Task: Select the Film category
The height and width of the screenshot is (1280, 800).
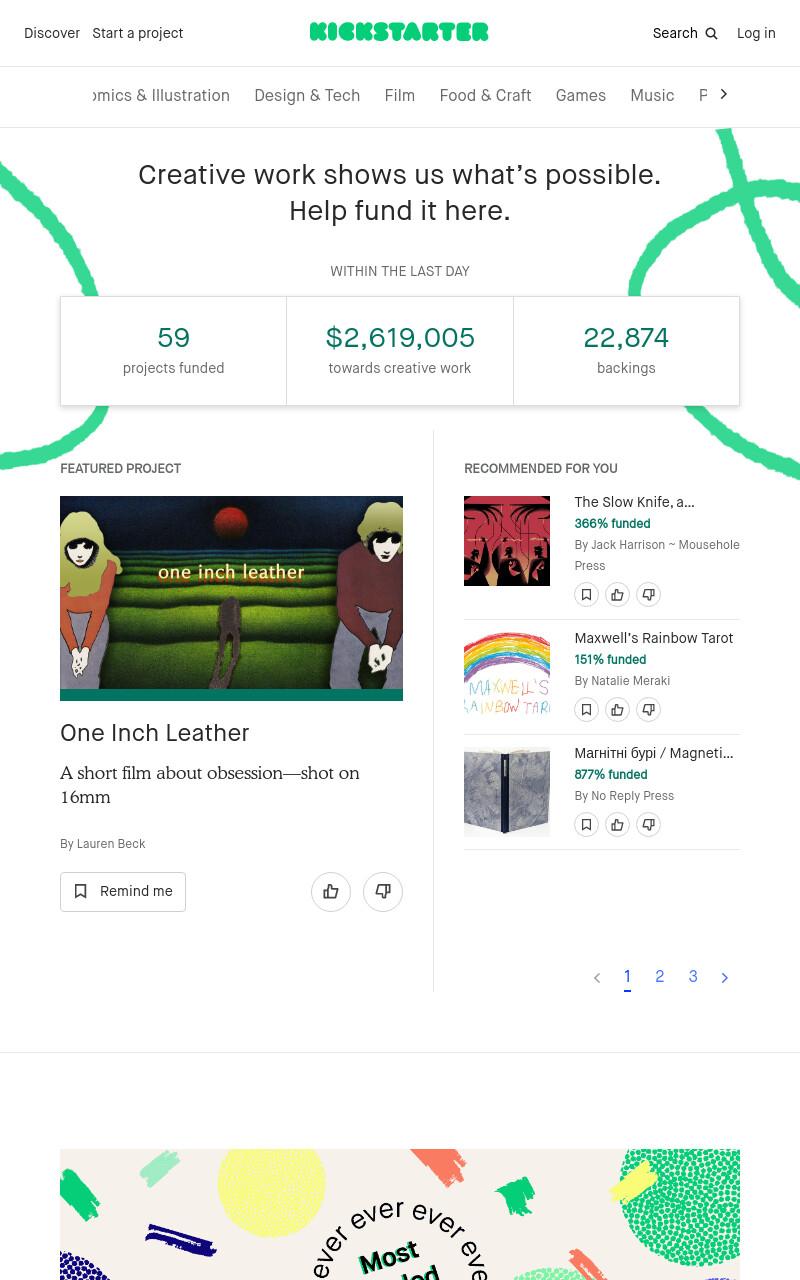Action: click(x=400, y=96)
